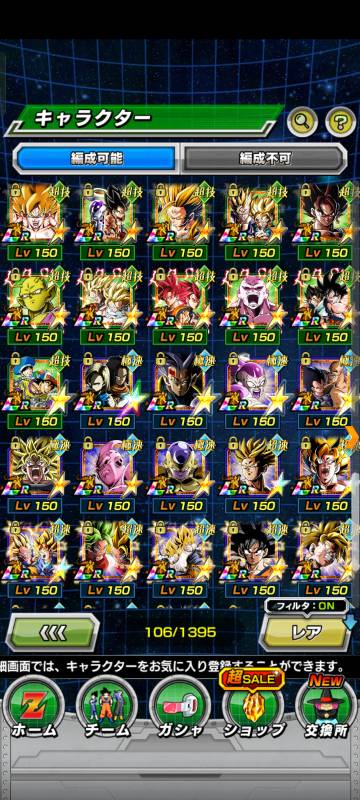Switch to the 編成不可 tab
360x800 pixels.
[265, 158]
